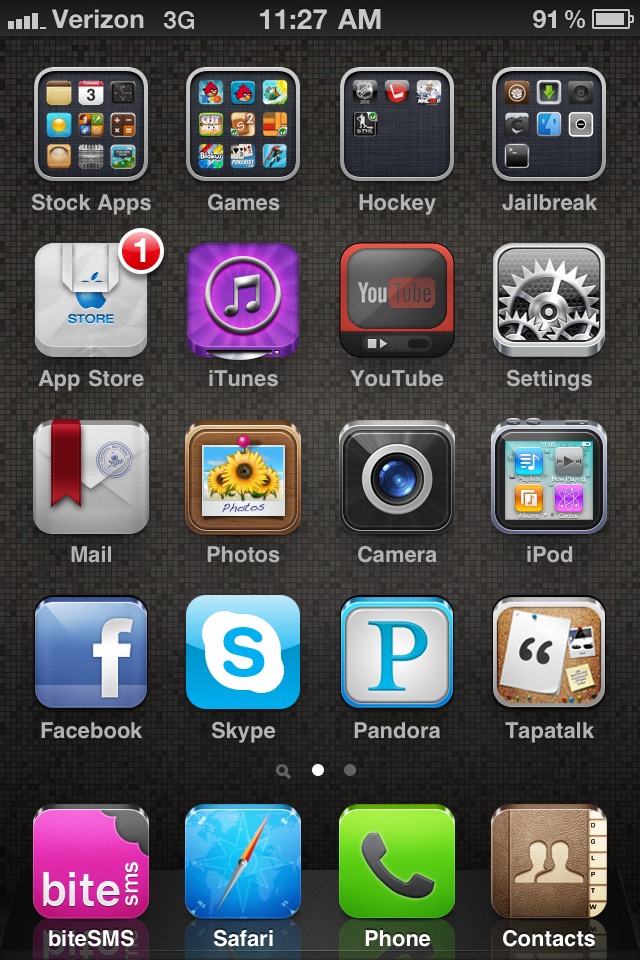
Task: Open the iTunes app
Action: 243,300
